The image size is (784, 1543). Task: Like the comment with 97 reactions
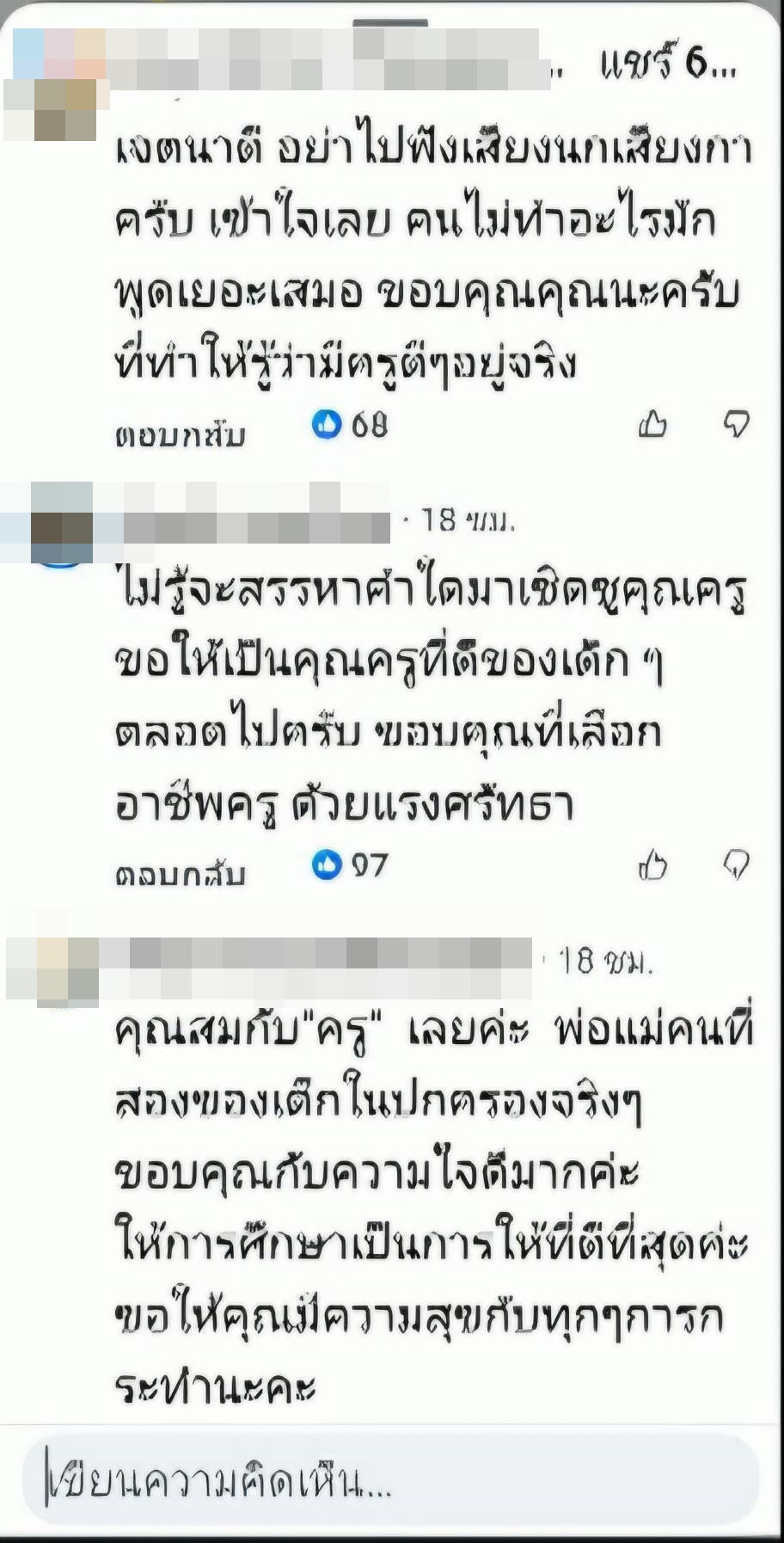(652, 865)
